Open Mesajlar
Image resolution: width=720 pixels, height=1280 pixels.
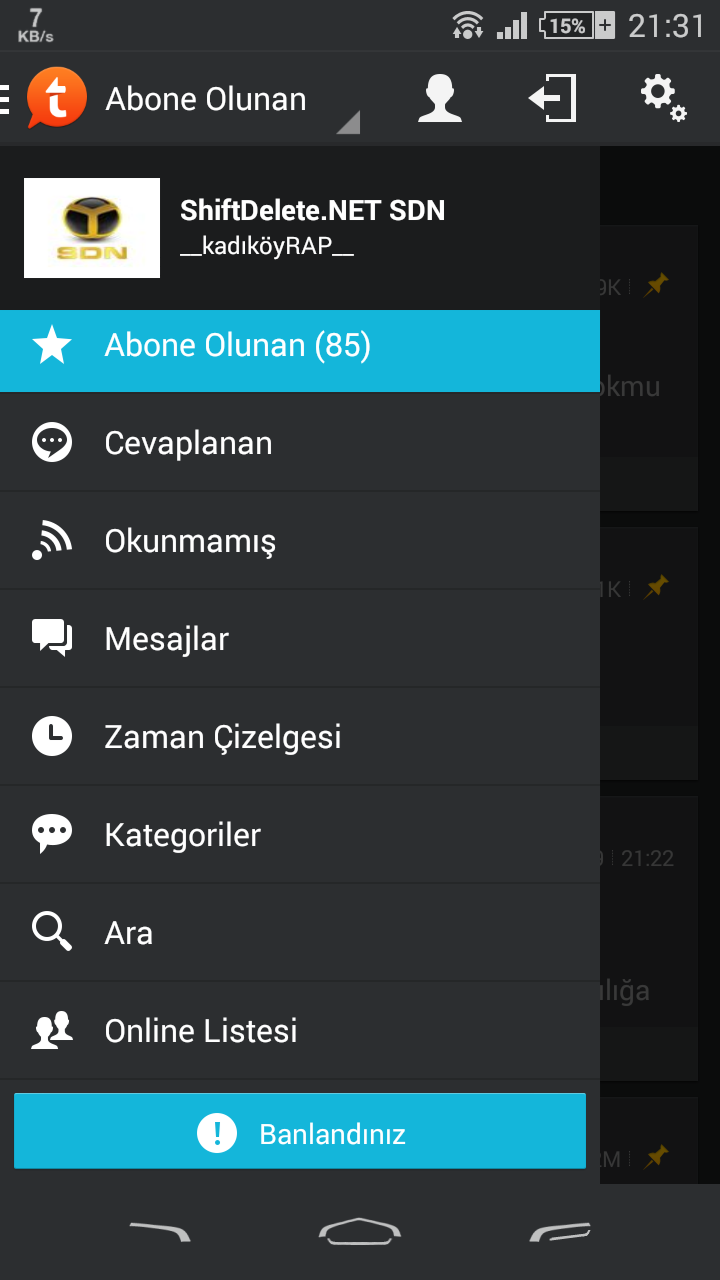click(x=300, y=639)
